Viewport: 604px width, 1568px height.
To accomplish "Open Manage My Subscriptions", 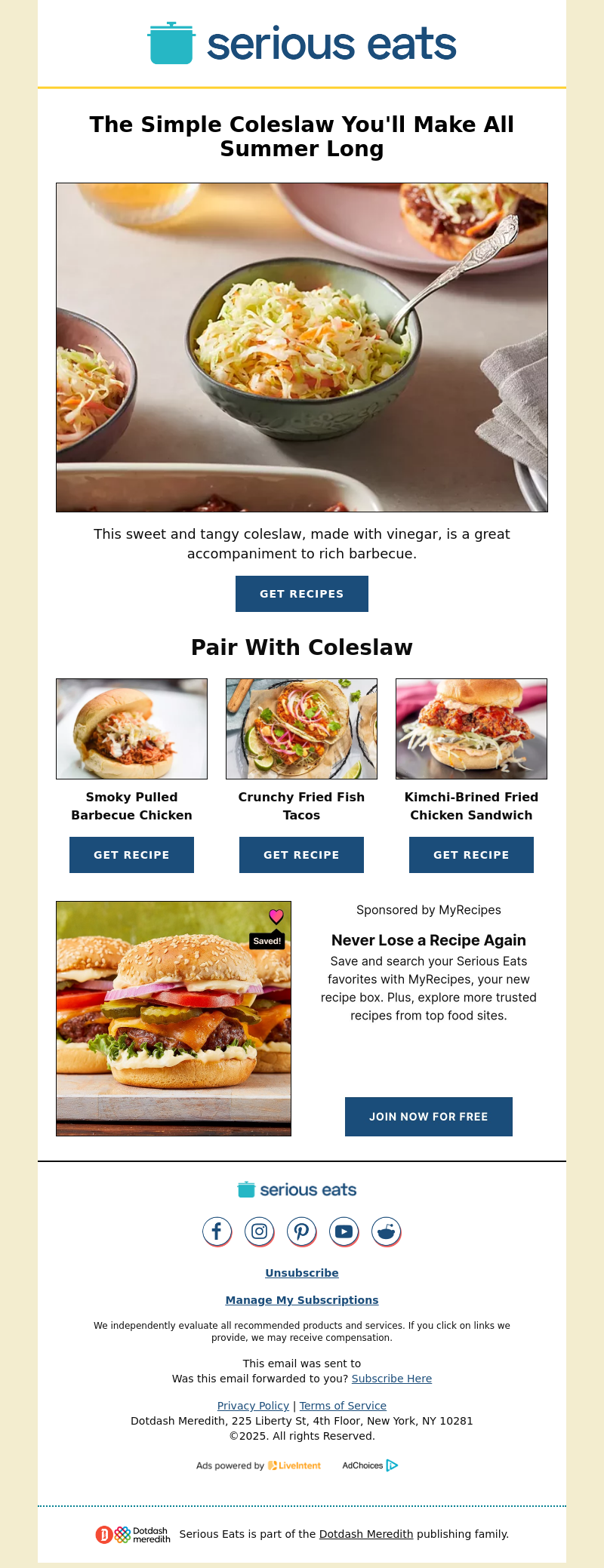I will [x=301, y=1300].
